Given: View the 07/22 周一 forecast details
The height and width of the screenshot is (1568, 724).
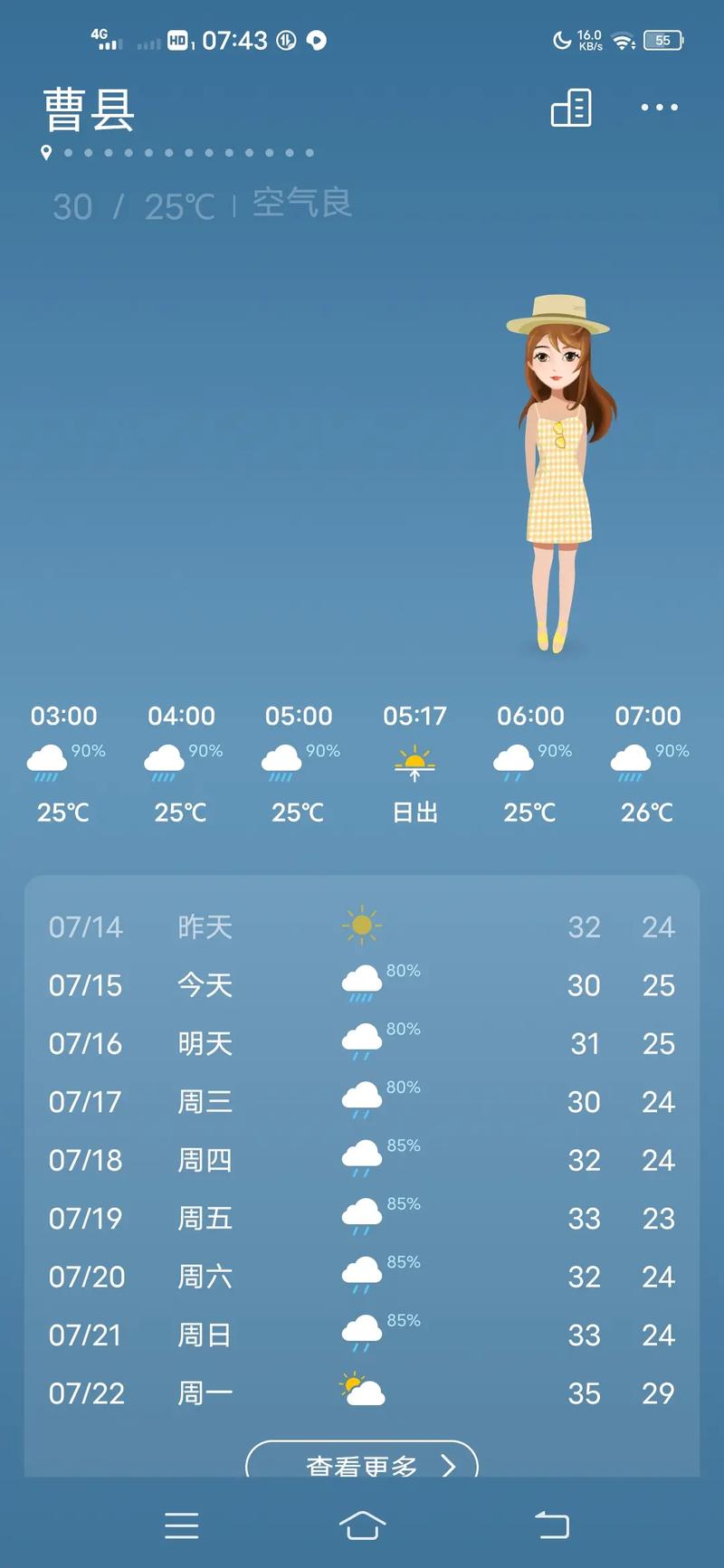Looking at the screenshot, I should 362,1392.
